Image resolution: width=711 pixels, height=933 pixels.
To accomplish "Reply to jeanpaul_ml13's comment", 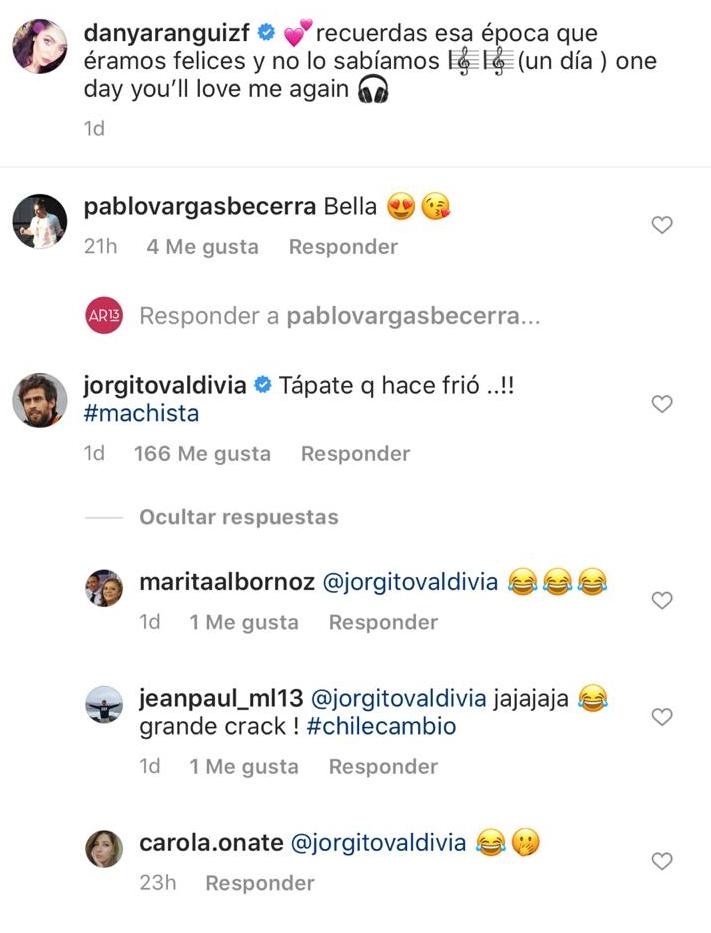I will 383,767.
